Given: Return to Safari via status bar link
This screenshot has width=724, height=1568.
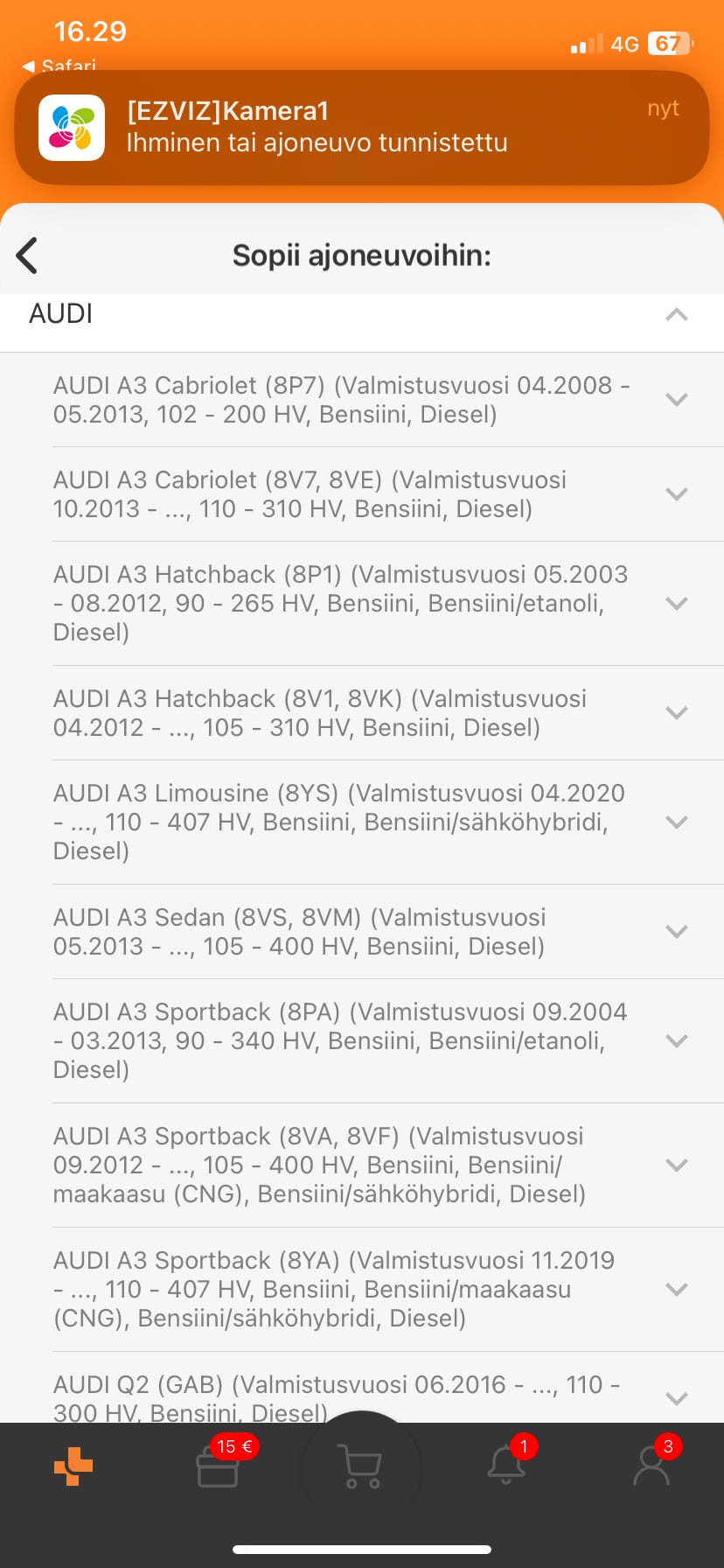Looking at the screenshot, I should click(x=59, y=66).
